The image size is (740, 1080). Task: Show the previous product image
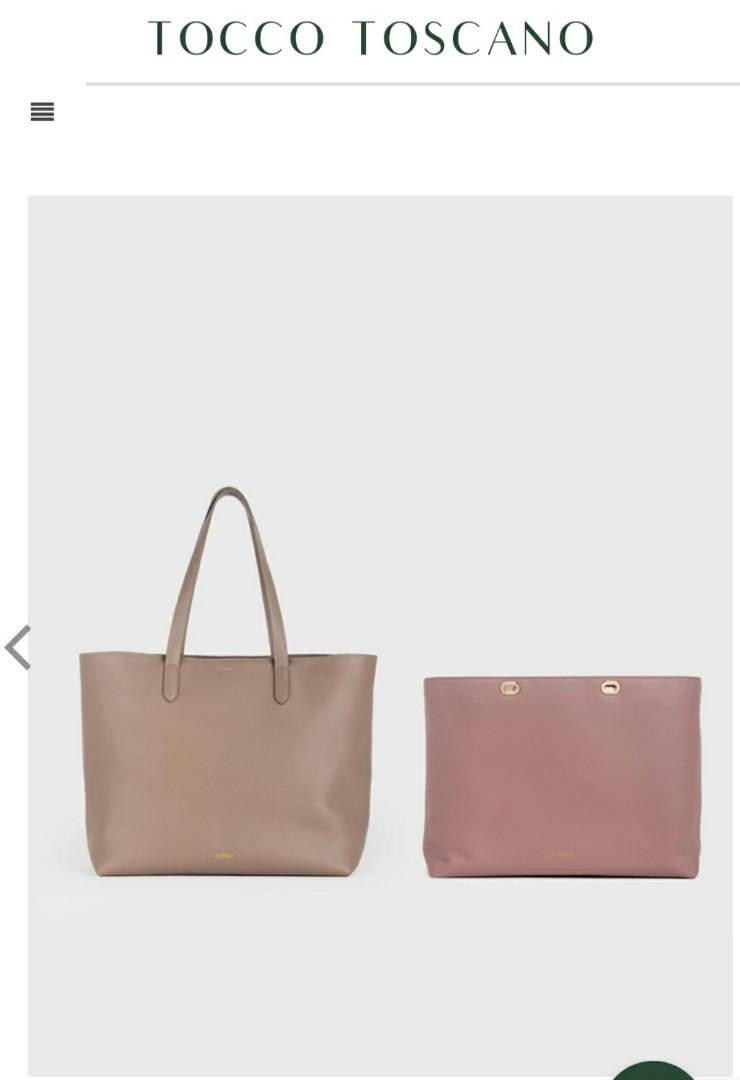click(18, 647)
